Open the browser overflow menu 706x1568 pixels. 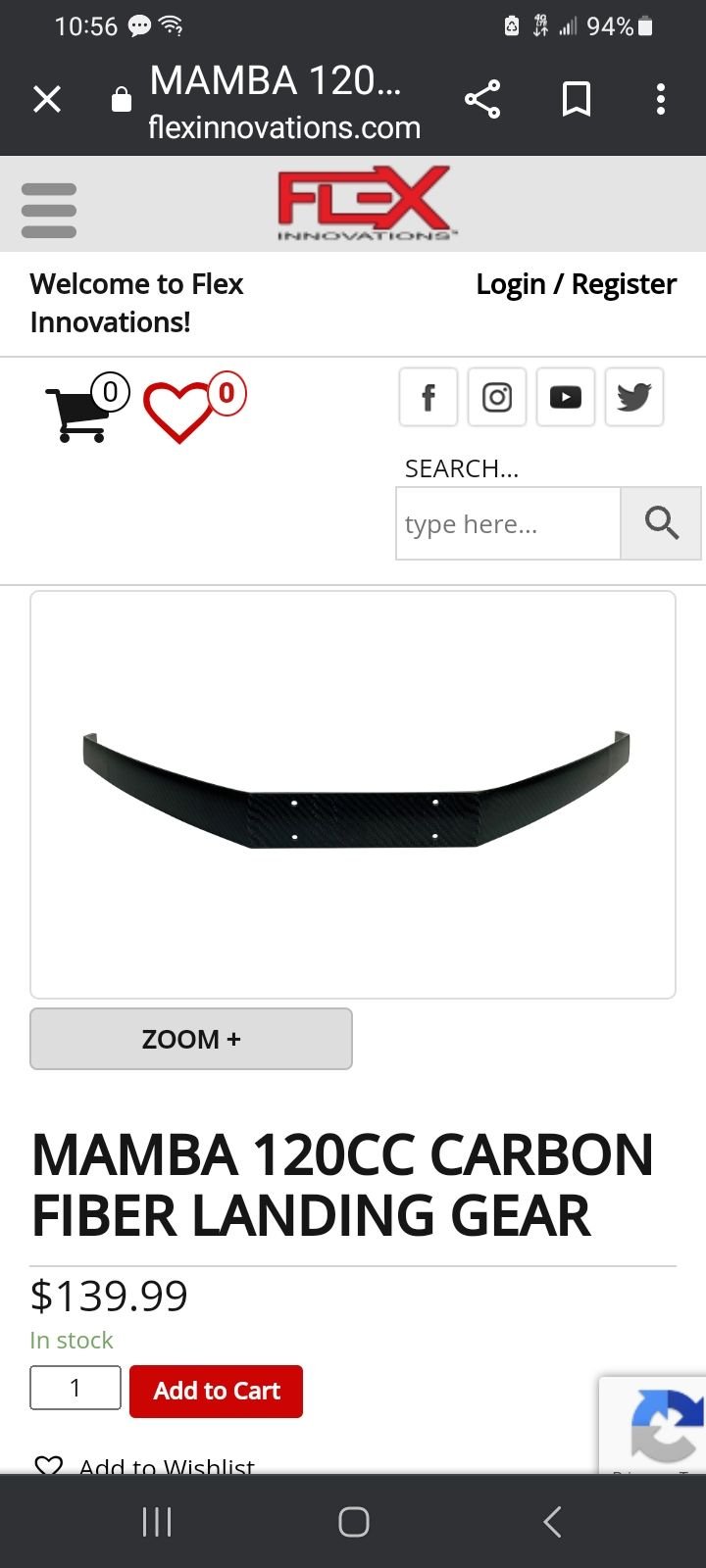click(x=661, y=99)
